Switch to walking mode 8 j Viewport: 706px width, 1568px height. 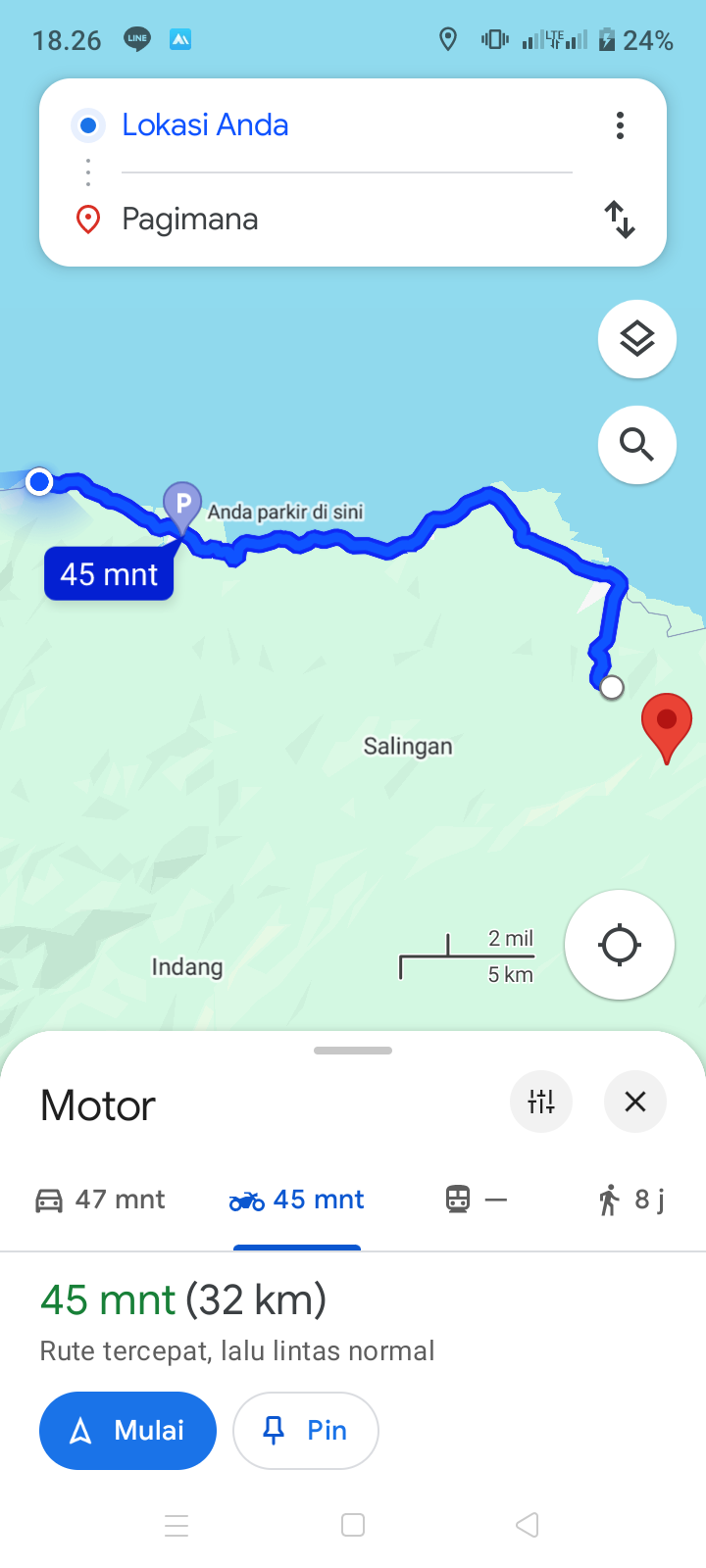[631, 1200]
